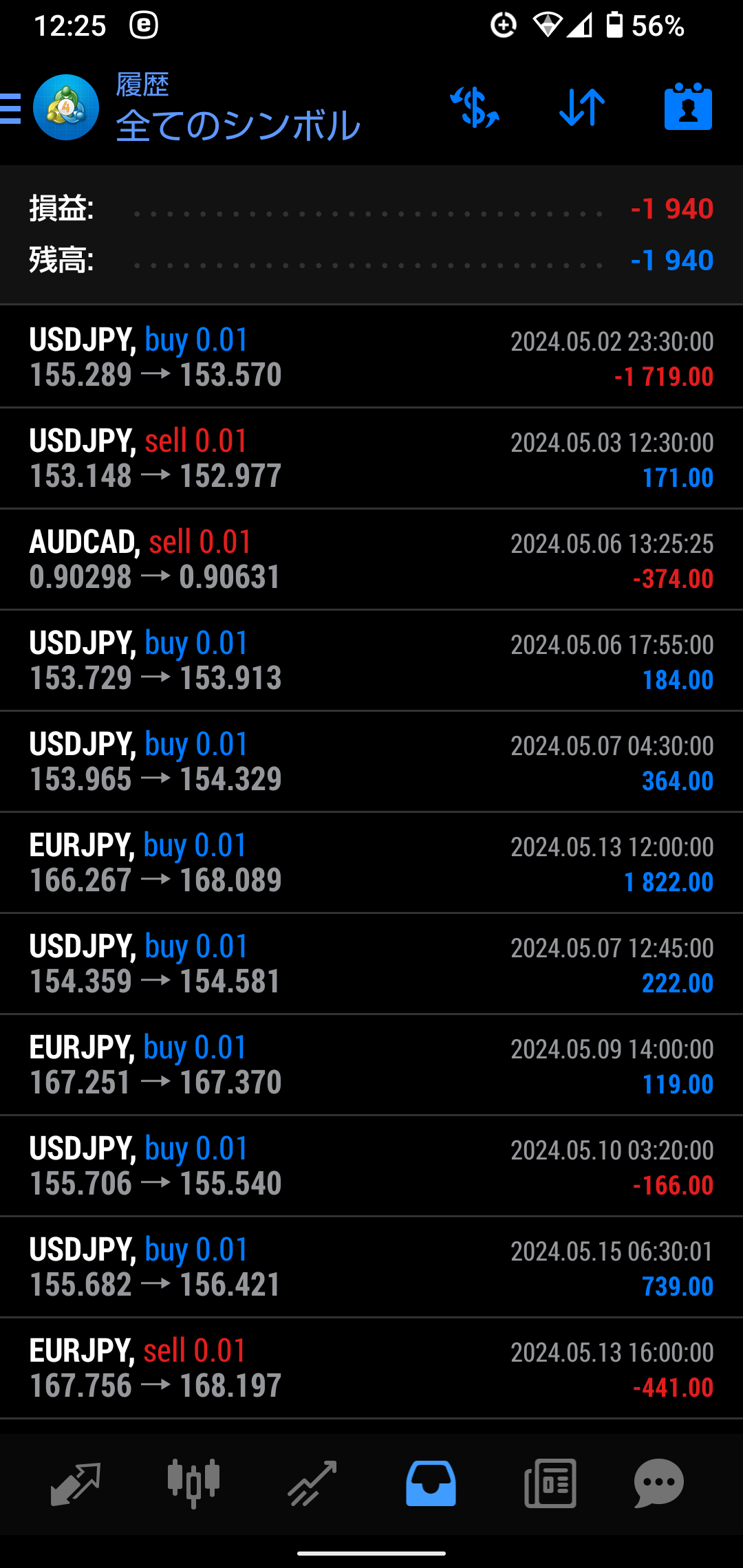
Task: Open the USDJPY buy trade losing -1 719.00
Action: click(x=371, y=357)
